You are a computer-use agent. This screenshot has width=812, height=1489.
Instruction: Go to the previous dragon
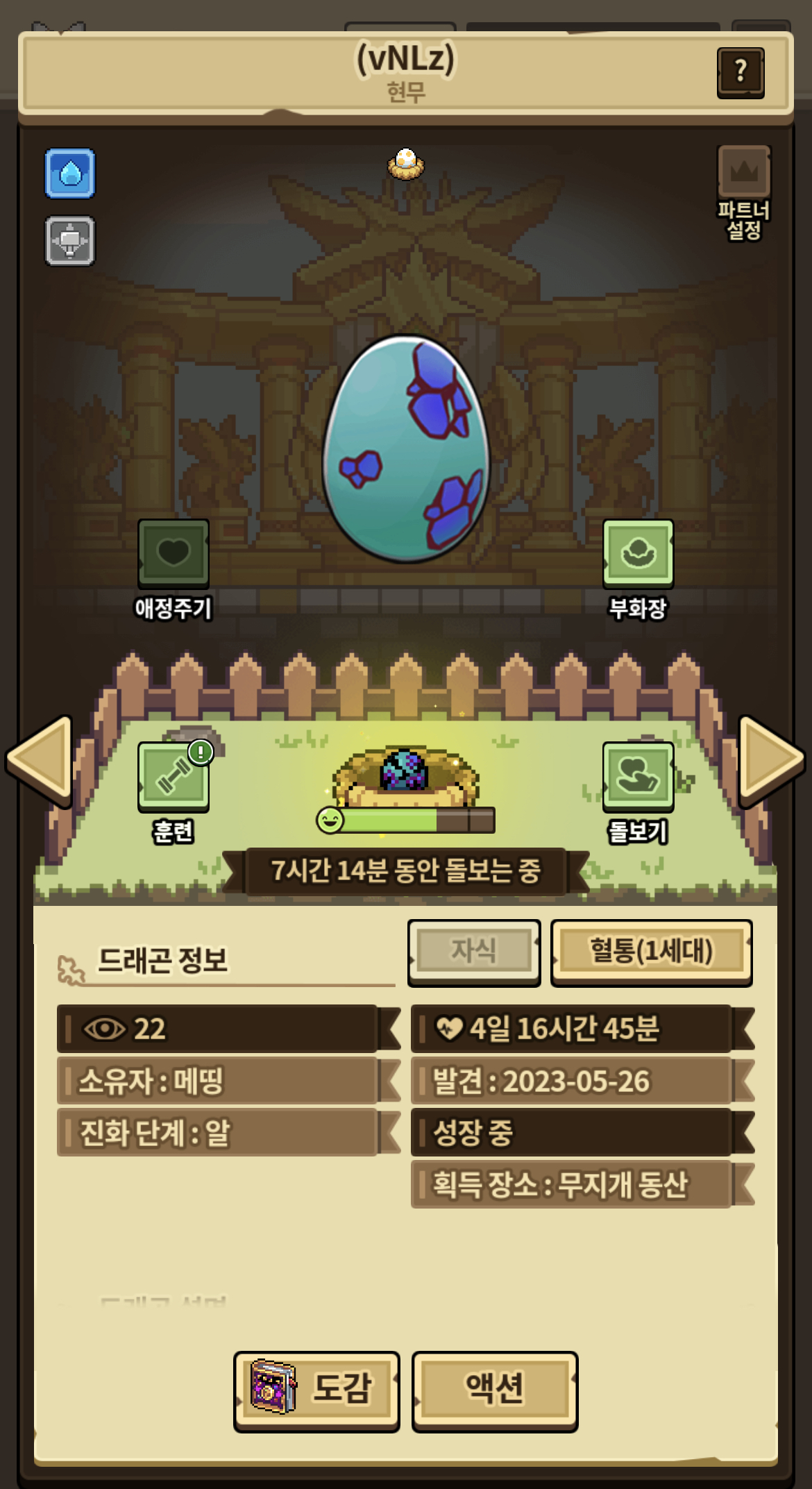[40, 760]
